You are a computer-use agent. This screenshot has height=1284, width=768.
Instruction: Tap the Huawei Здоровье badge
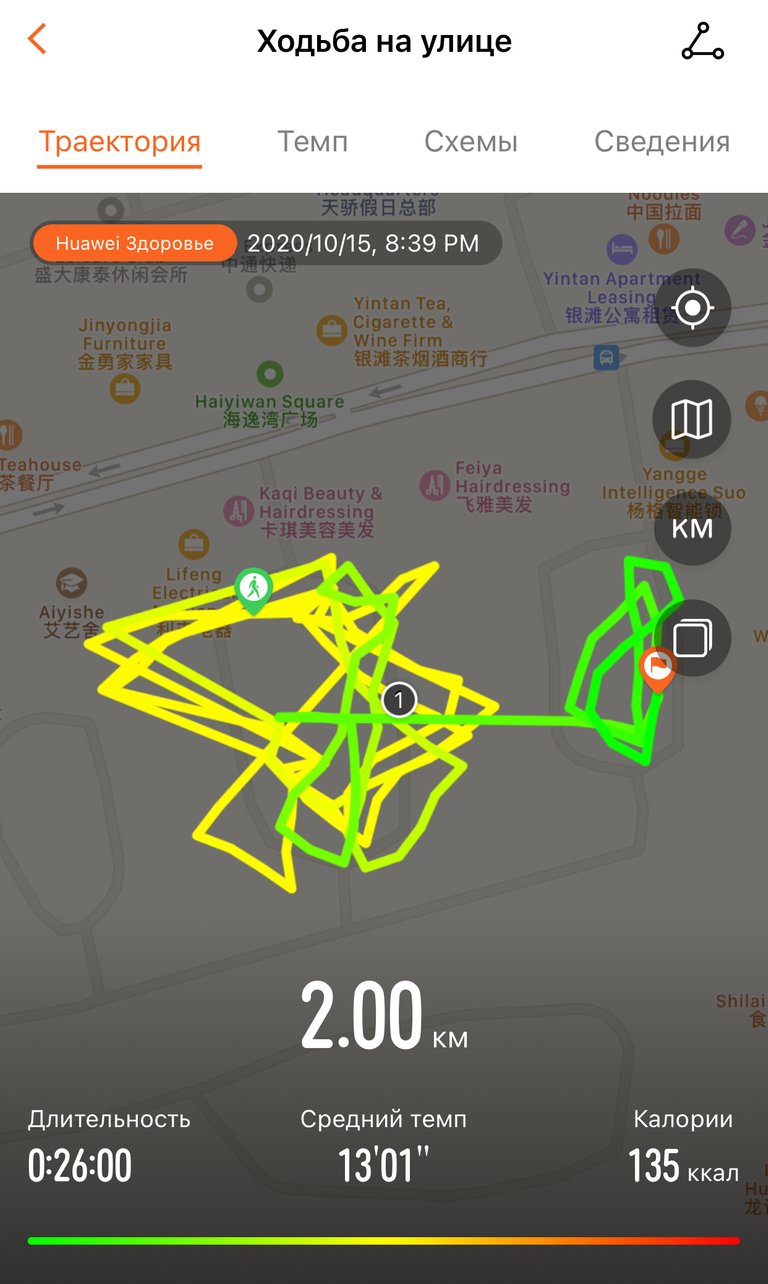coord(134,243)
